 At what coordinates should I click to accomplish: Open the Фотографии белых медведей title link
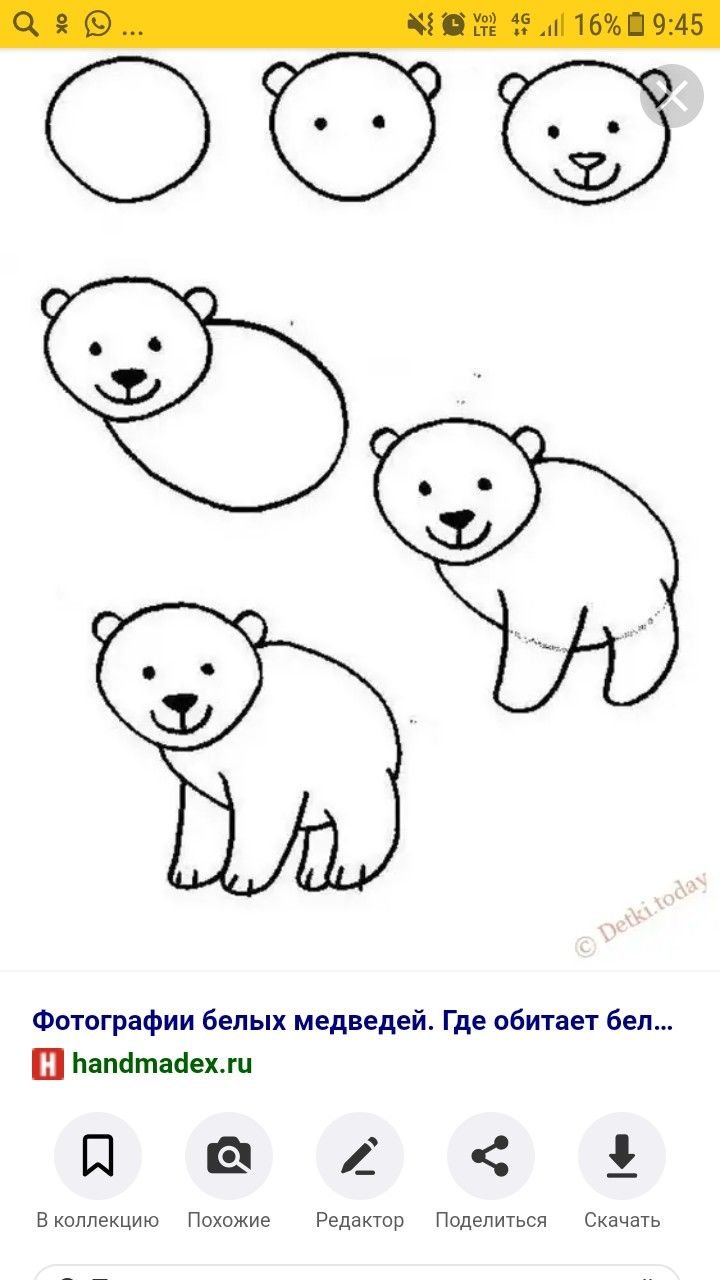(x=352, y=1021)
